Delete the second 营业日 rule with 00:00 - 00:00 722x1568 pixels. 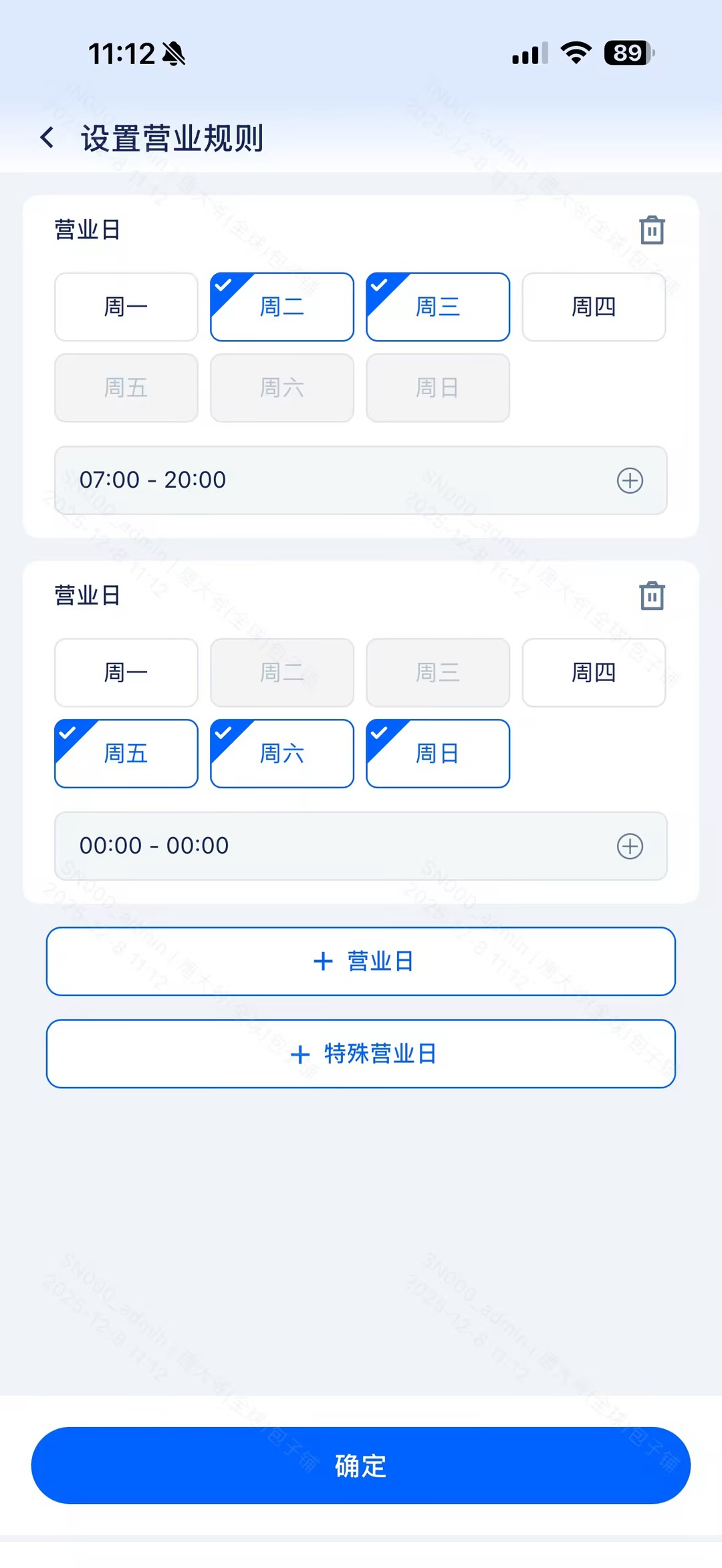652,596
